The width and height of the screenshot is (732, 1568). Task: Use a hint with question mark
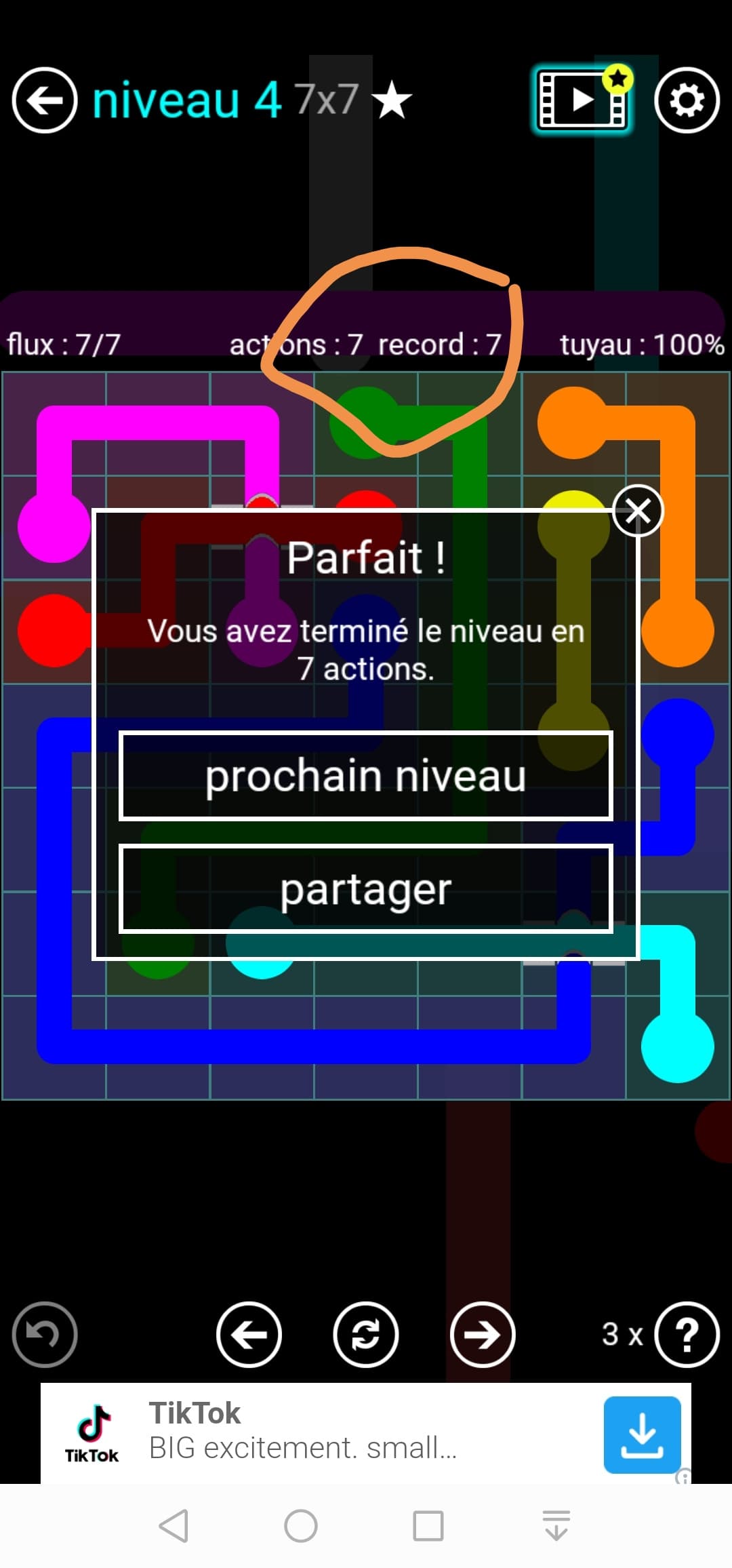click(x=686, y=1335)
